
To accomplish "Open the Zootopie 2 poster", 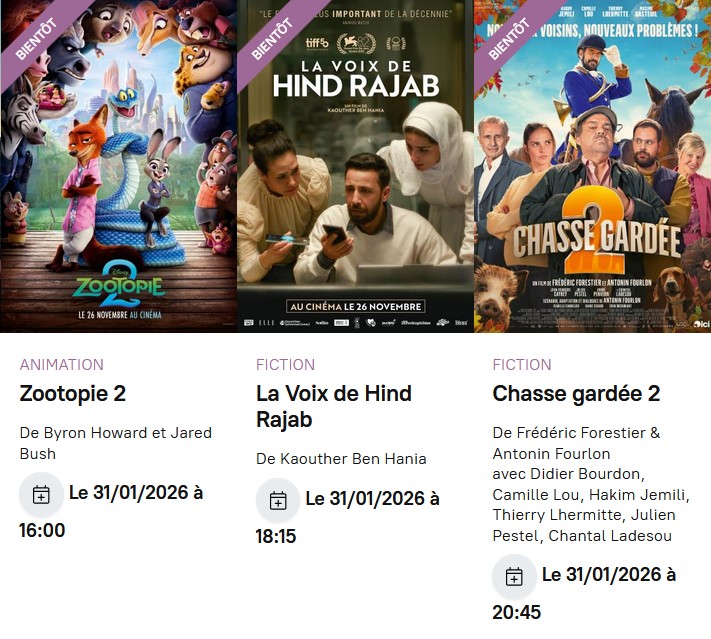I will [x=118, y=165].
